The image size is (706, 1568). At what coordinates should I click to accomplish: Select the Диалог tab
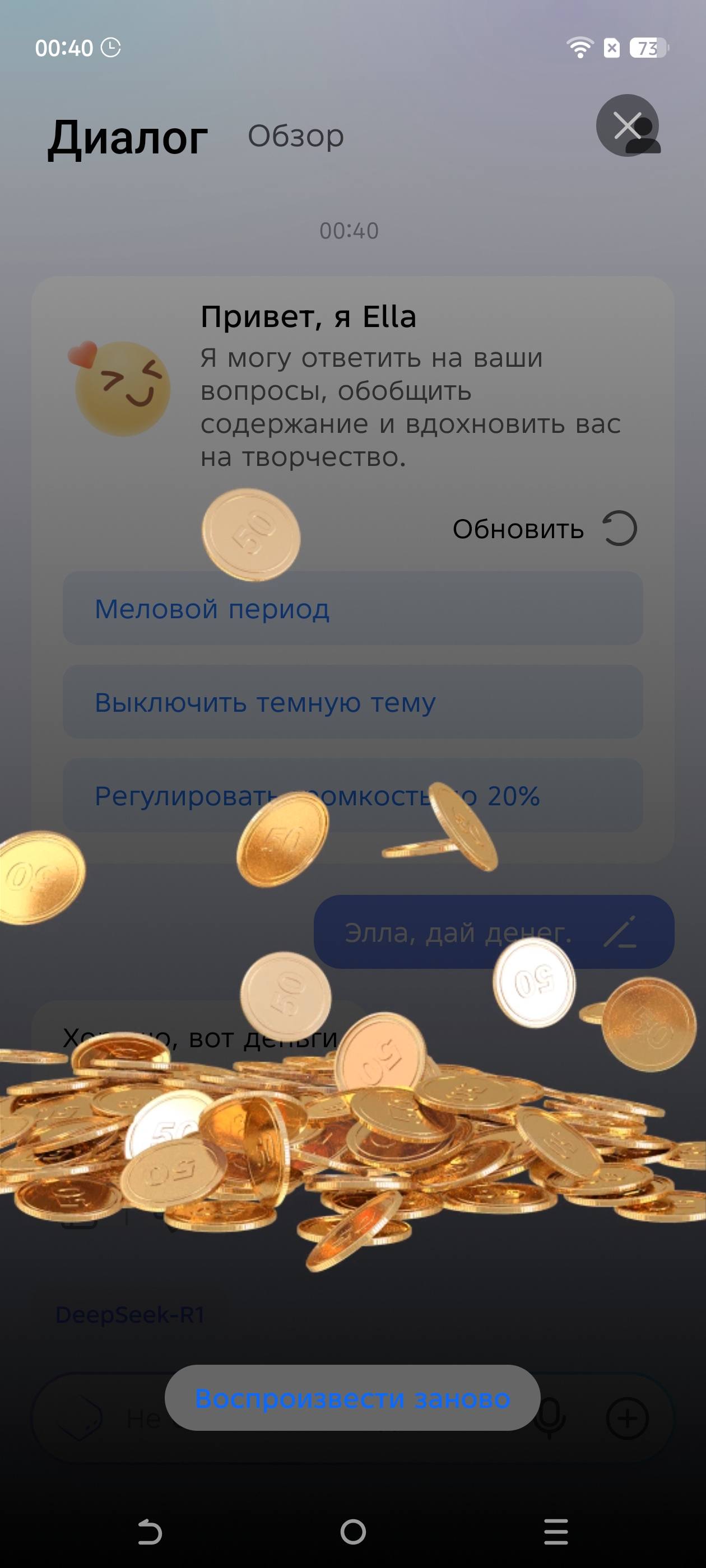point(128,138)
